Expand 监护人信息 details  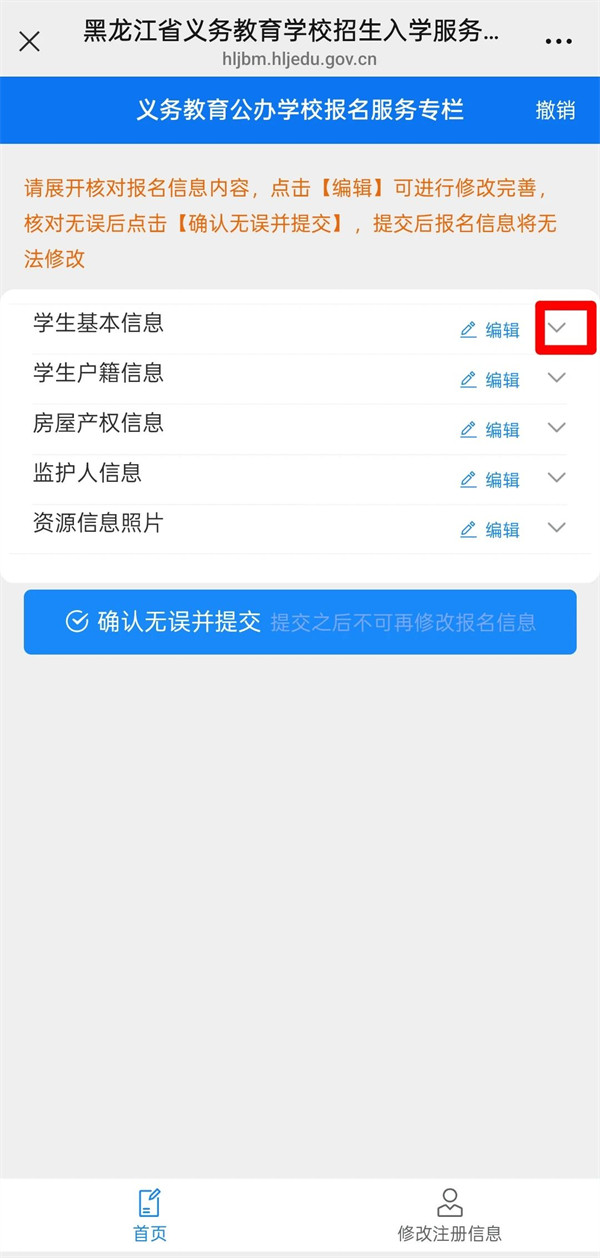[x=558, y=478]
